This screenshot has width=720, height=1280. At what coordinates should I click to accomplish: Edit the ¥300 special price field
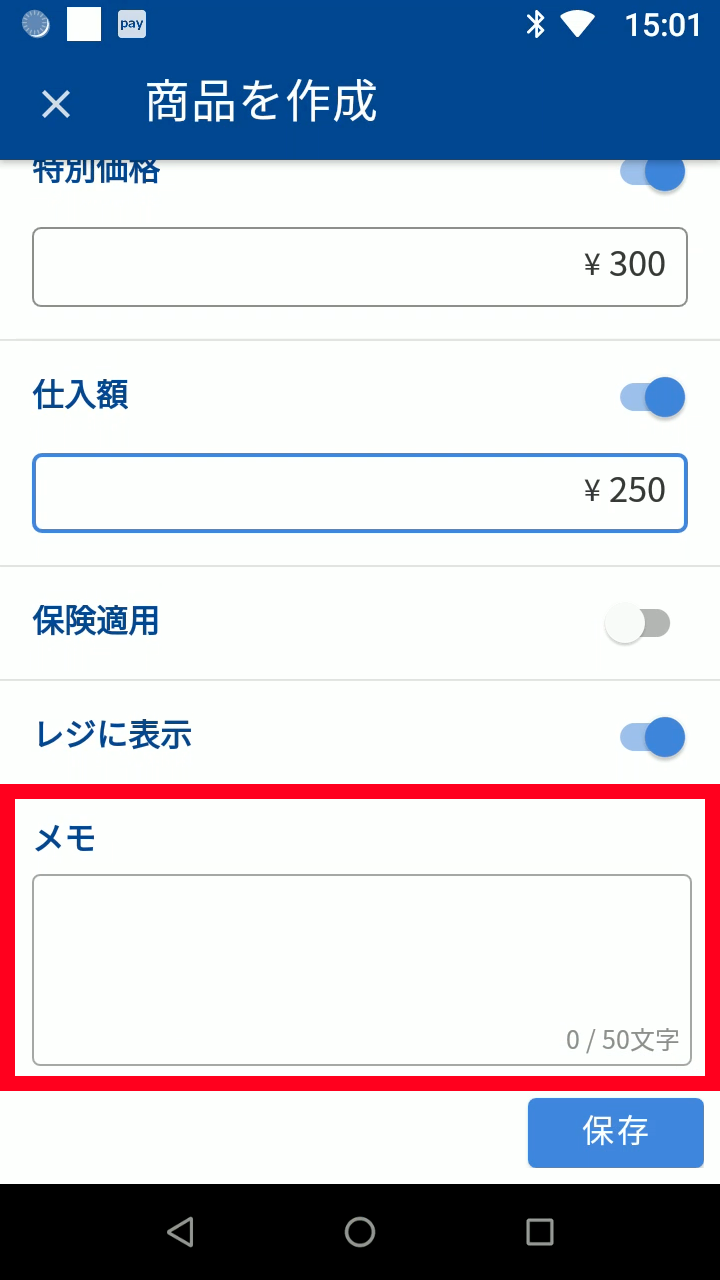pos(360,266)
